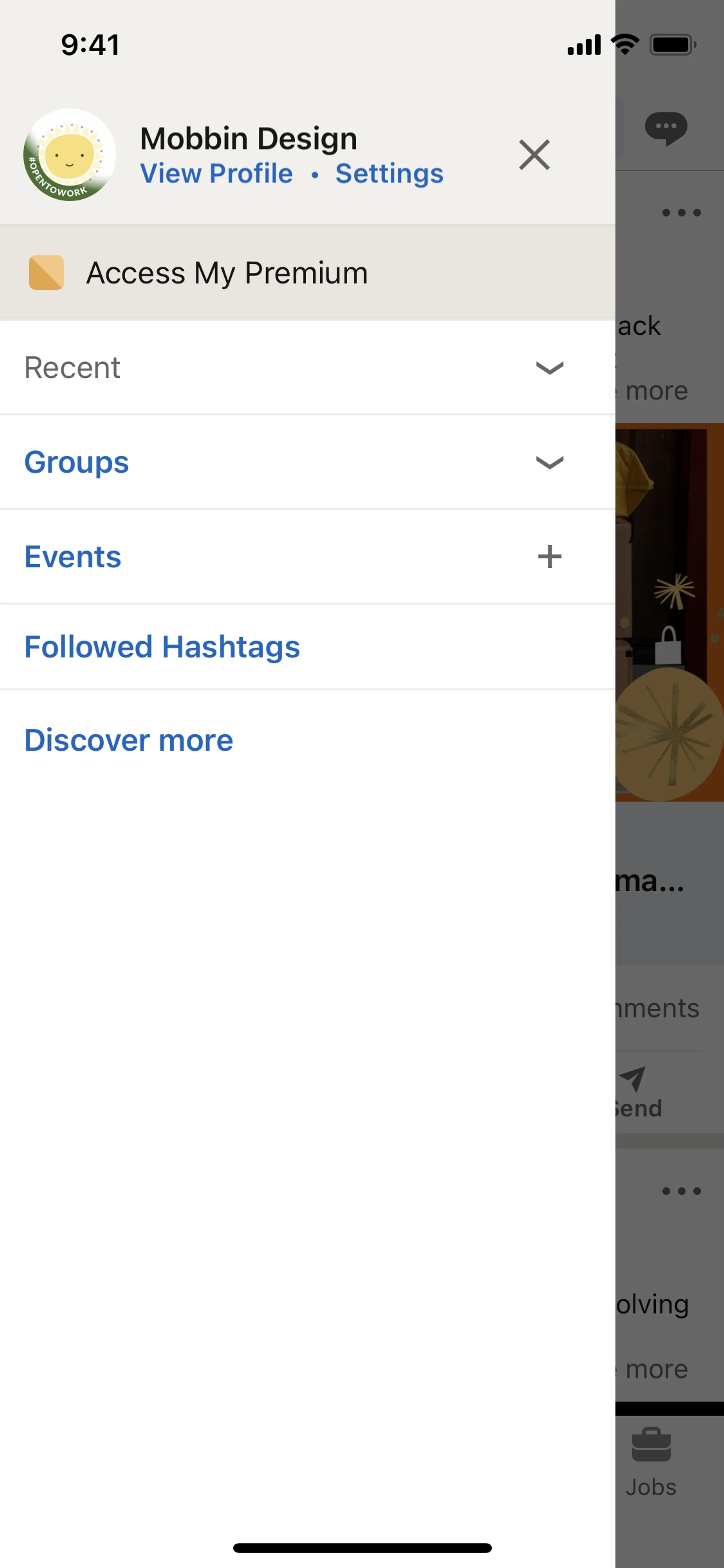The height and width of the screenshot is (1568, 724).
Task: Open the Groups page
Action: (x=77, y=462)
